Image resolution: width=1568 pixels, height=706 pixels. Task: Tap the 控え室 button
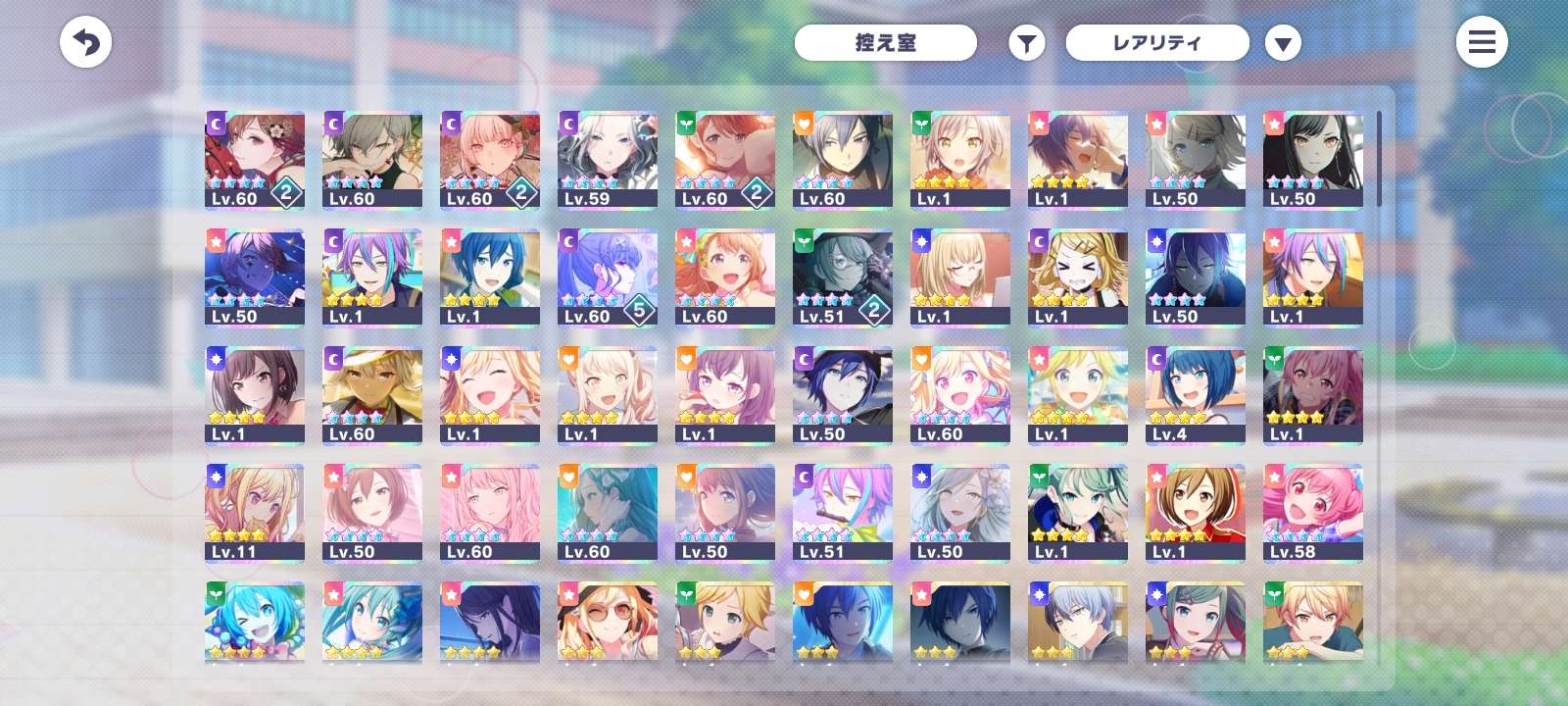pos(885,43)
